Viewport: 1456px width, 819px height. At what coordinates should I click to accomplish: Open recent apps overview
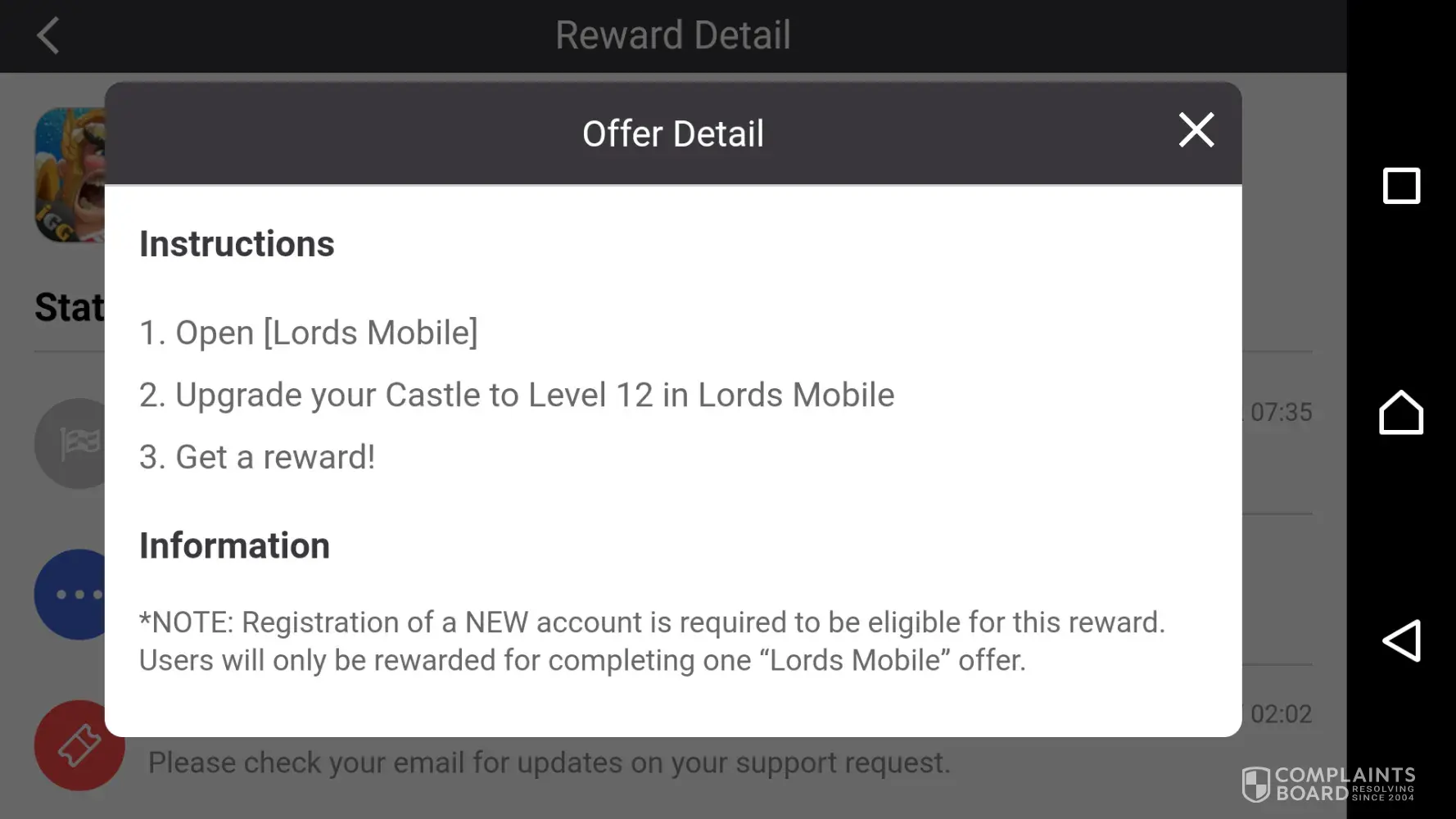pyautogui.click(x=1400, y=186)
